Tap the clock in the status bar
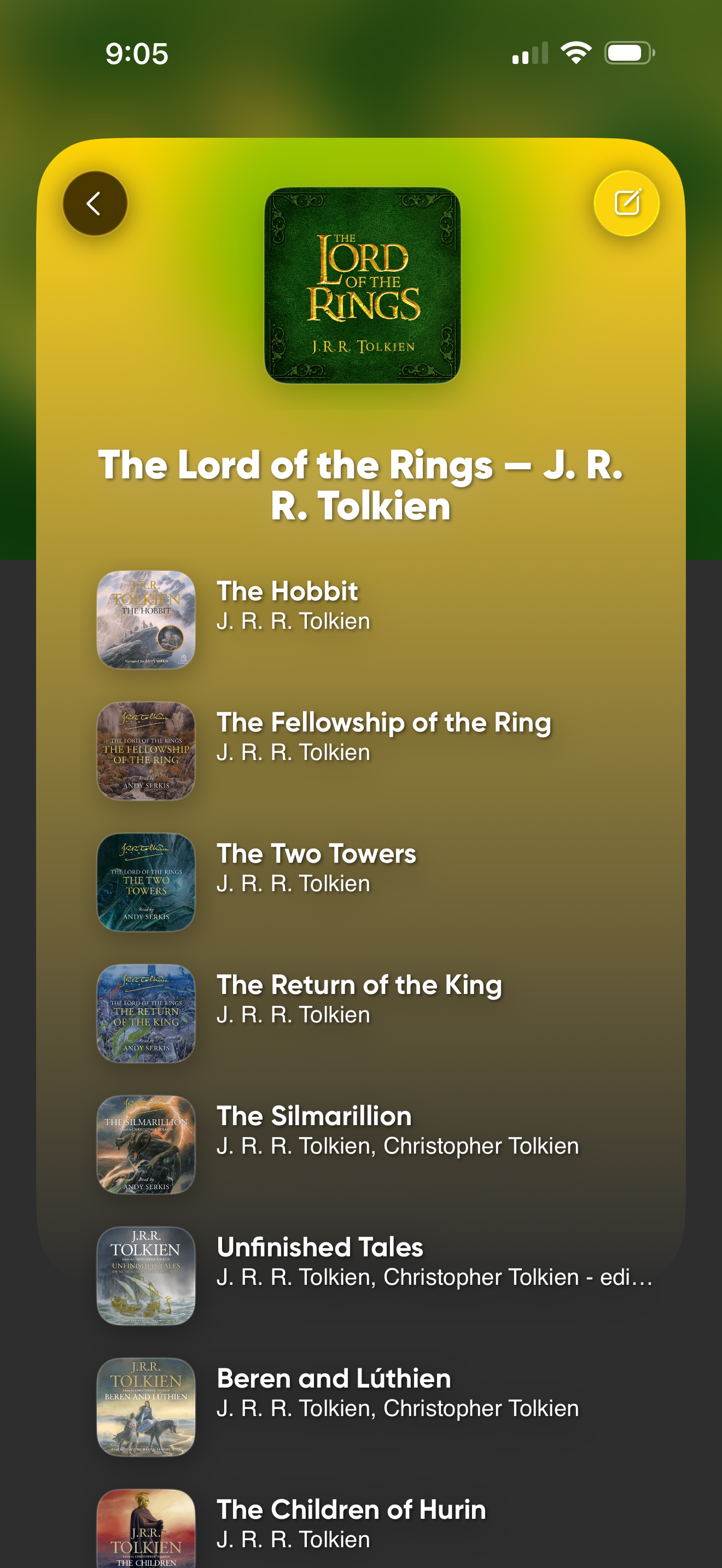 136,54
